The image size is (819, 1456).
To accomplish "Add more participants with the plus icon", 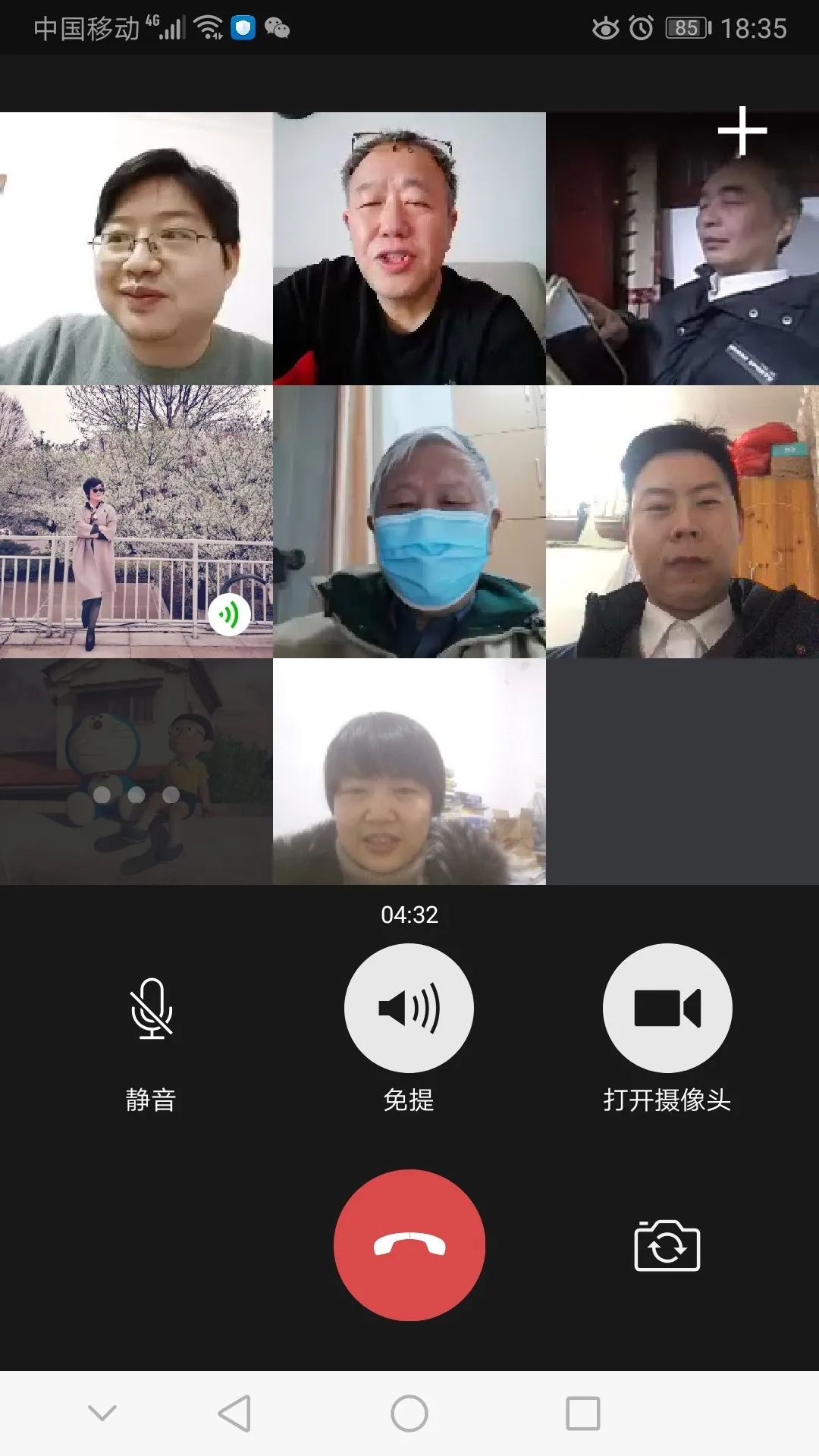I will tap(742, 131).
